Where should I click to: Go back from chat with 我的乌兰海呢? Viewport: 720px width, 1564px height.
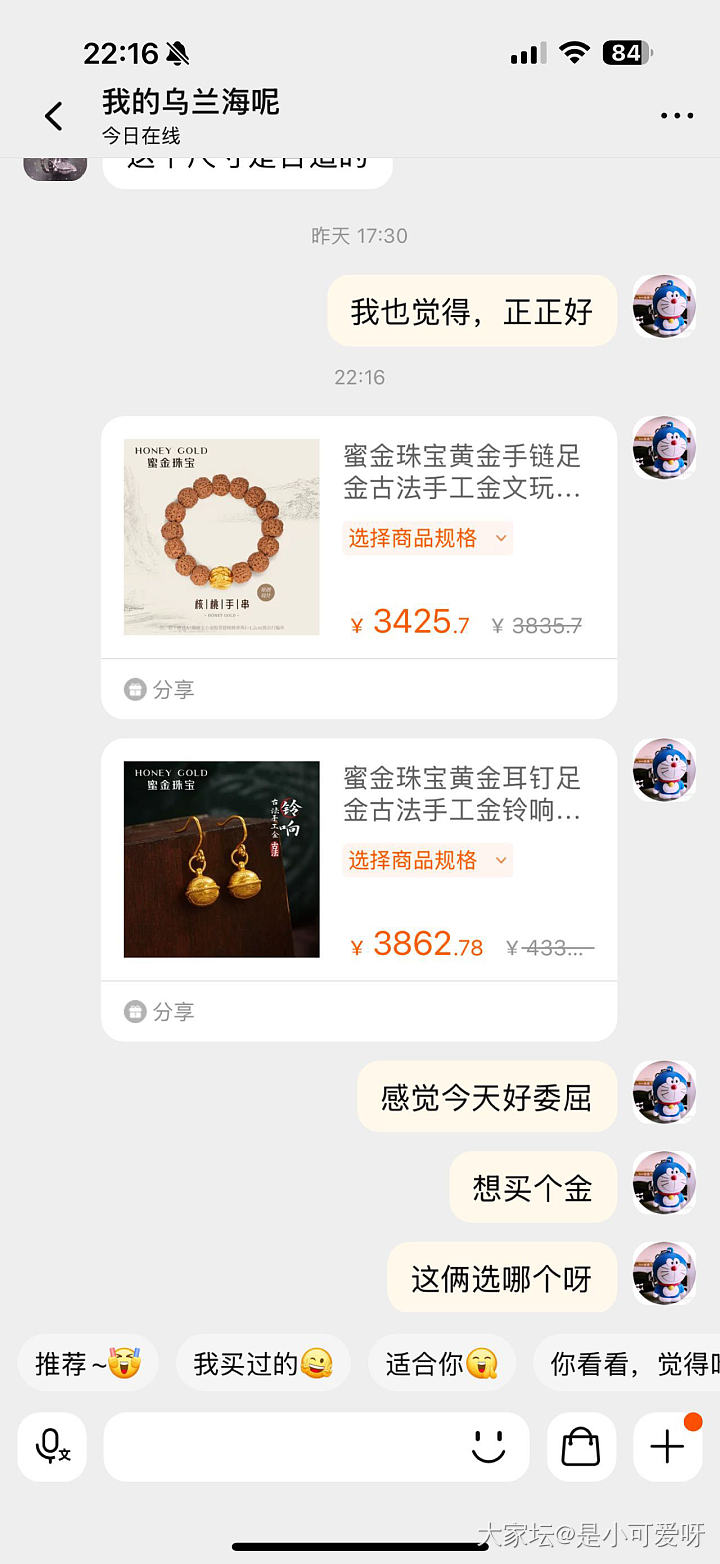click(x=54, y=116)
